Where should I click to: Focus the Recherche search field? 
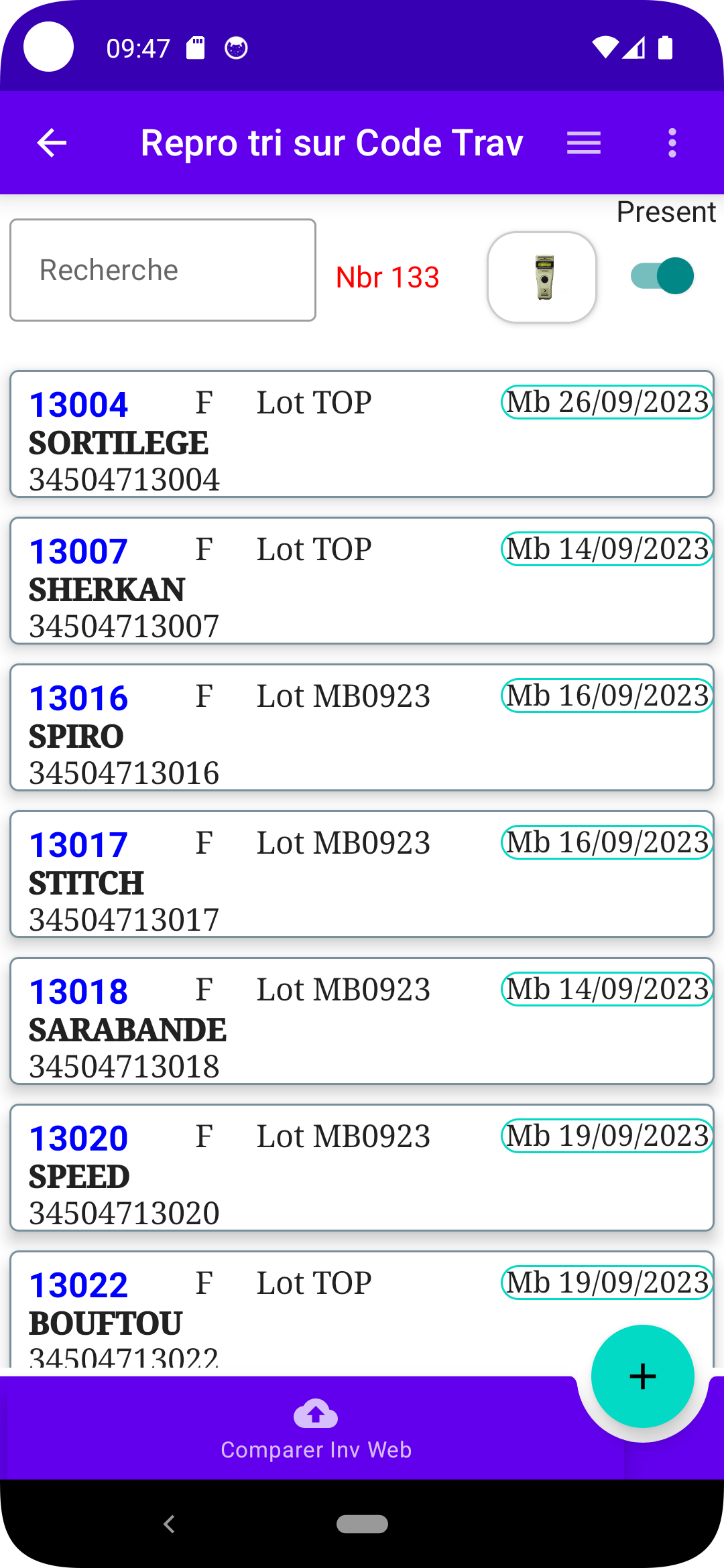[x=163, y=270]
